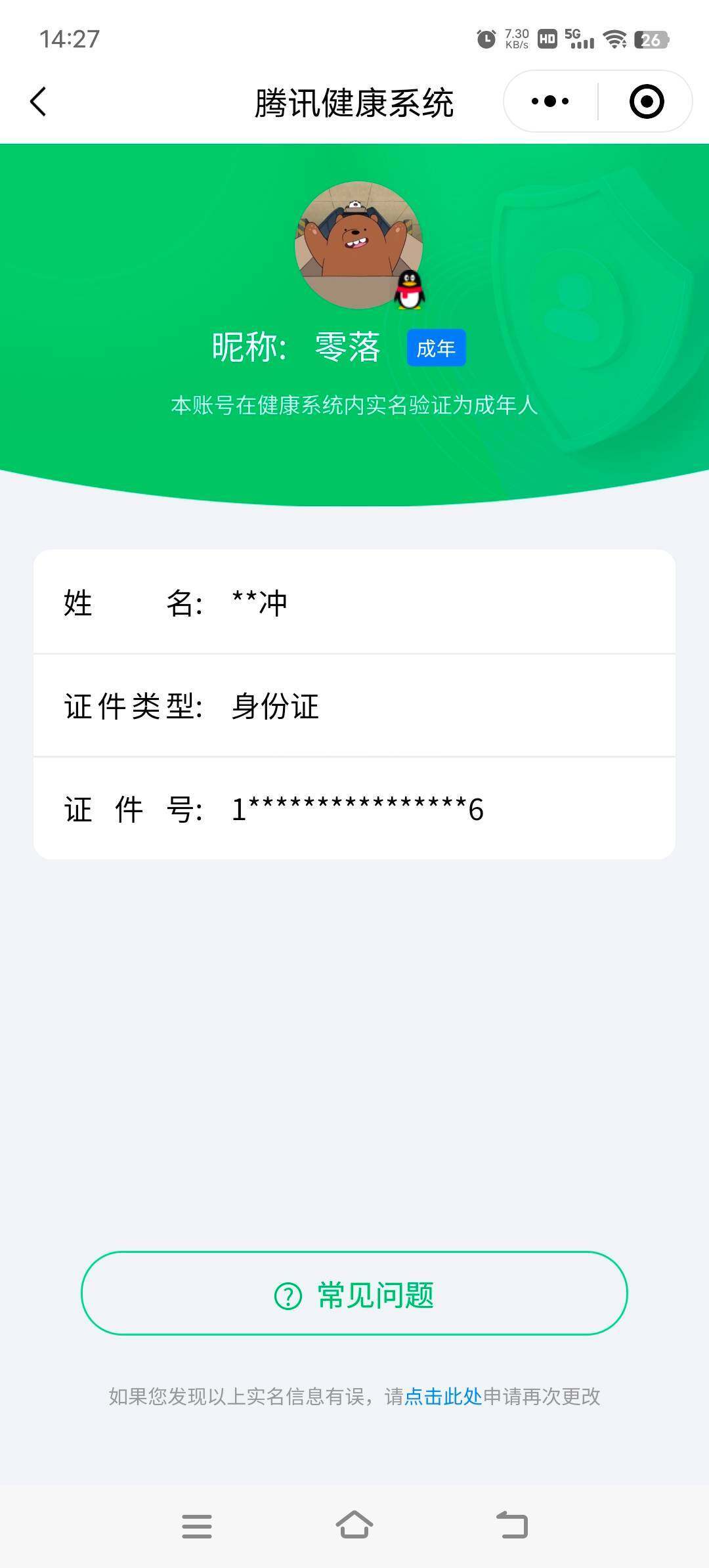Open the 常见问题 FAQ button

pos(354,1293)
